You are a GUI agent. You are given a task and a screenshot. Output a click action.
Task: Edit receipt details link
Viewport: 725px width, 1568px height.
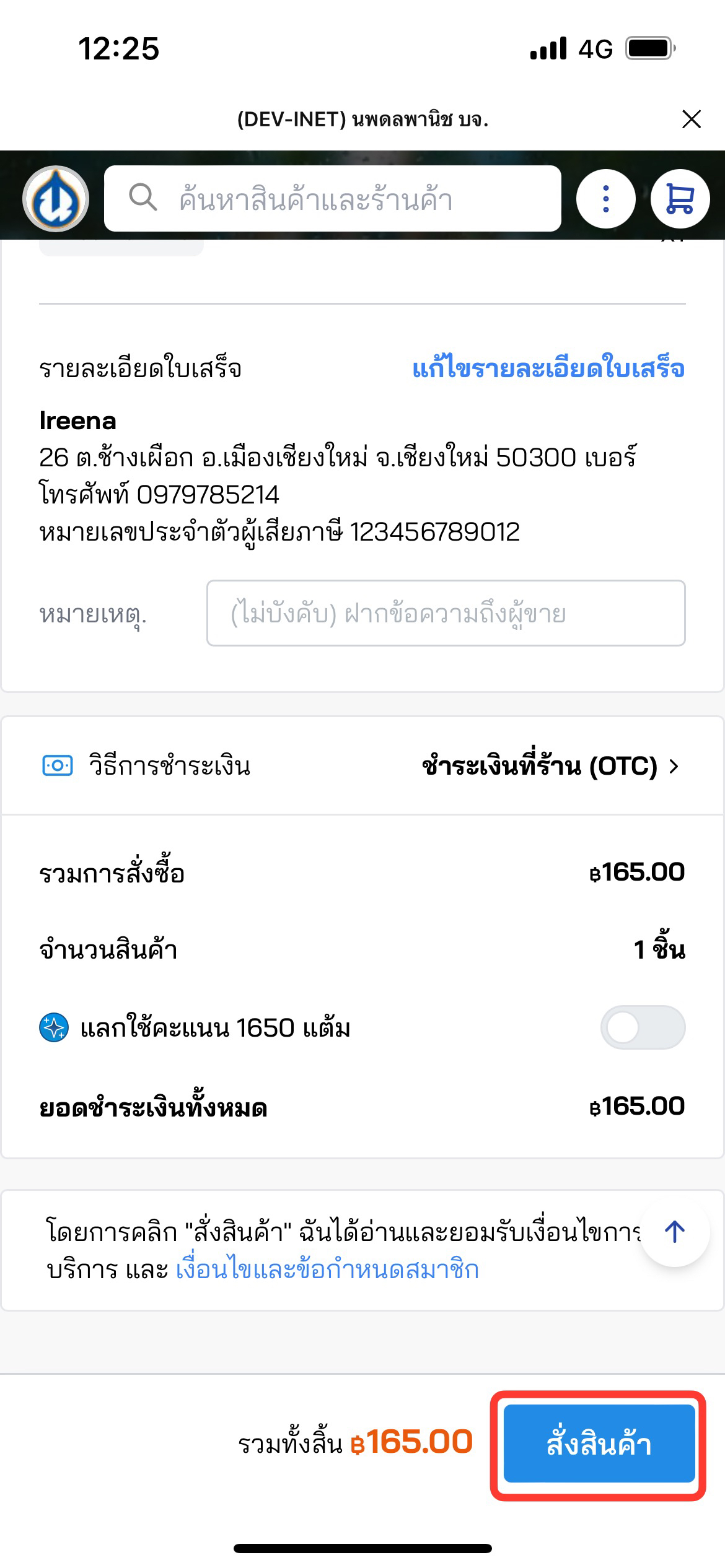(x=548, y=368)
